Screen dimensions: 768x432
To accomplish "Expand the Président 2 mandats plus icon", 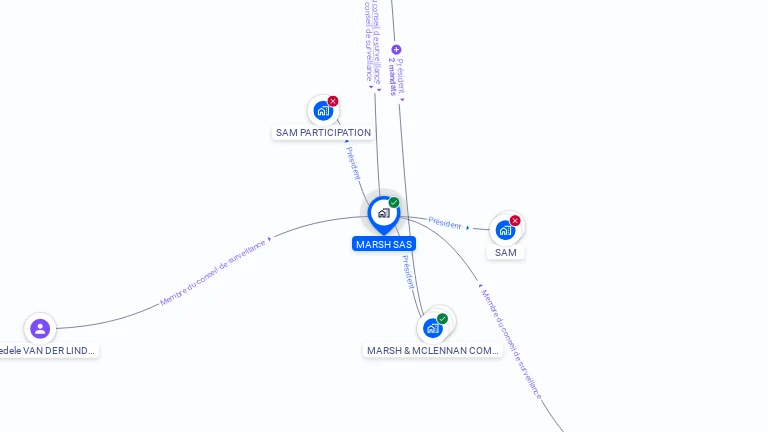I will 396,49.
